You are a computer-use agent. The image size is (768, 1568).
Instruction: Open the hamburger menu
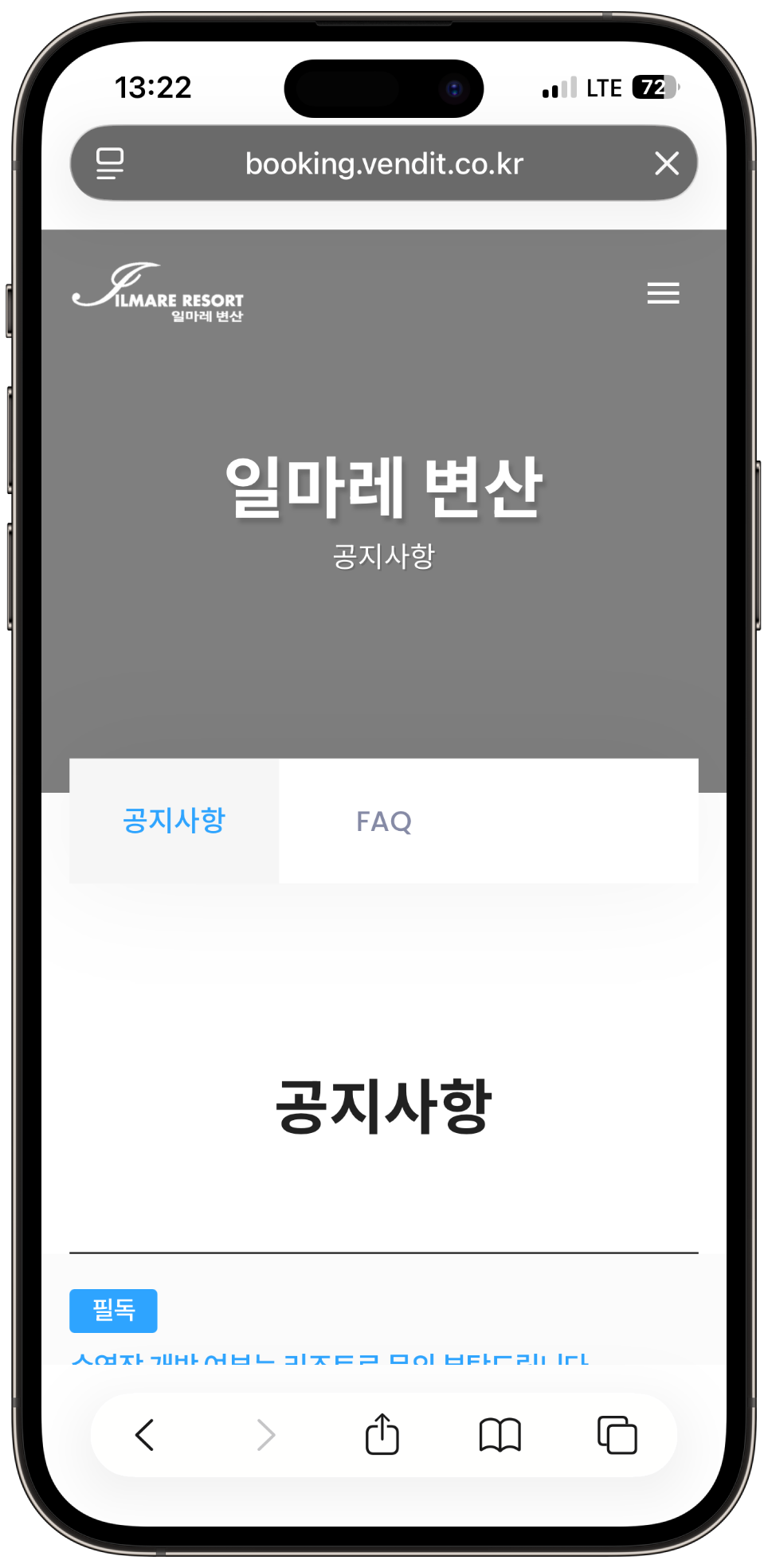click(663, 293)
